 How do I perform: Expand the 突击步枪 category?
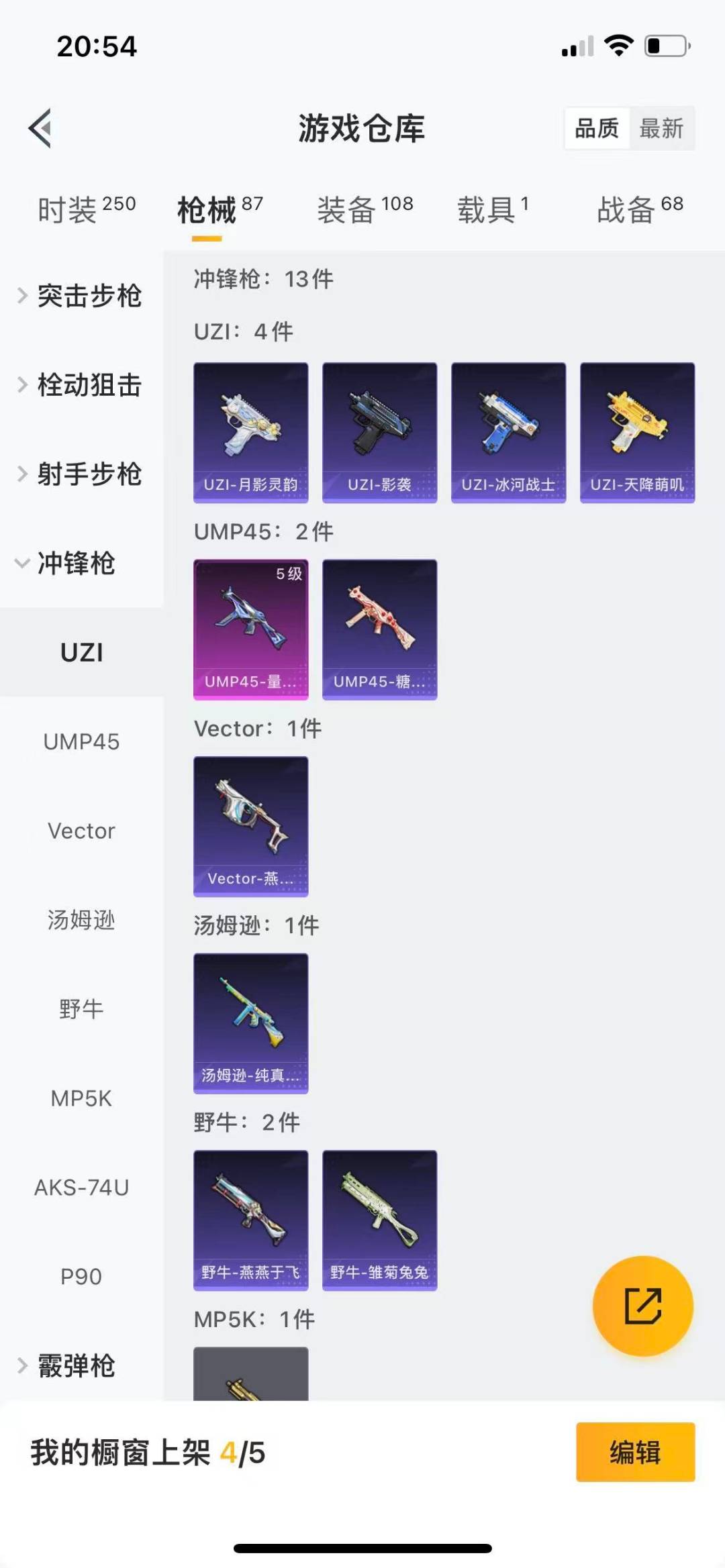coord(81,296)
